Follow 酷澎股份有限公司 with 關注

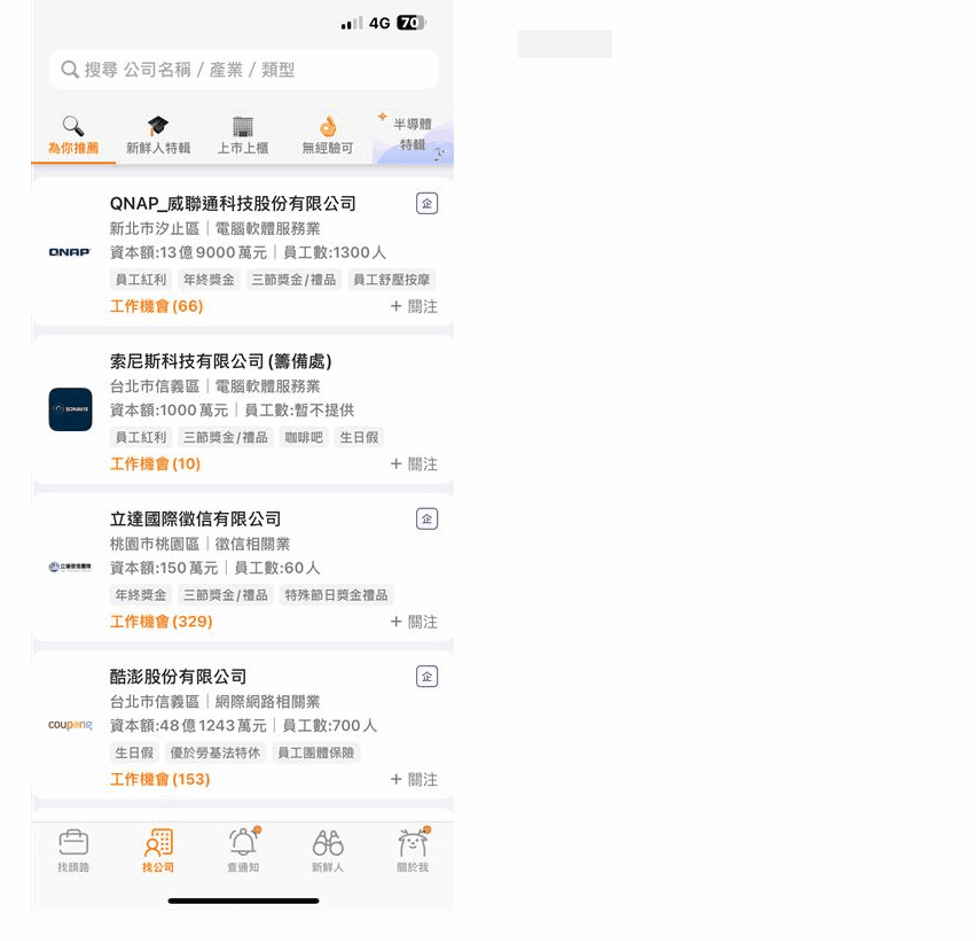[x=414, y=779]
